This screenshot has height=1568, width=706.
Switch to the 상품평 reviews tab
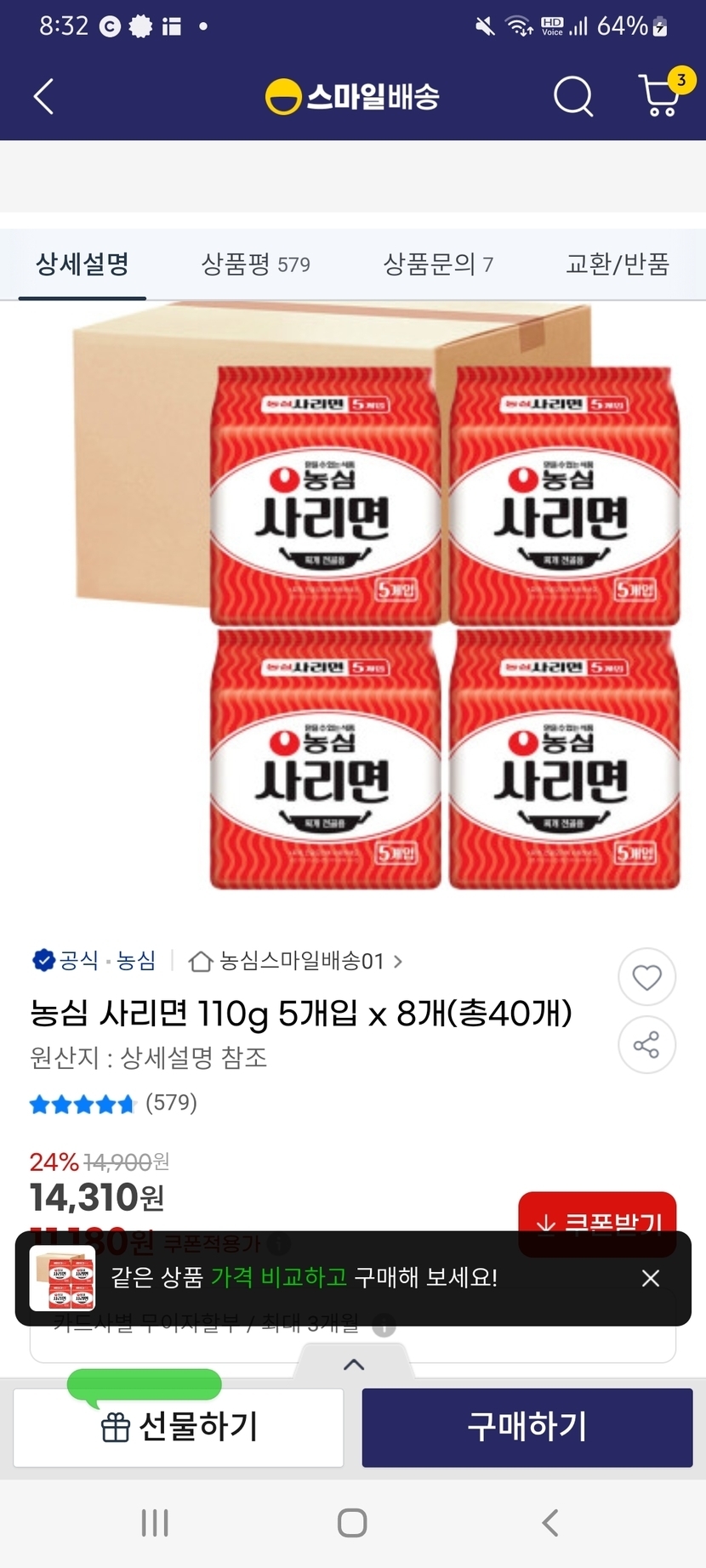click(255, 264)
